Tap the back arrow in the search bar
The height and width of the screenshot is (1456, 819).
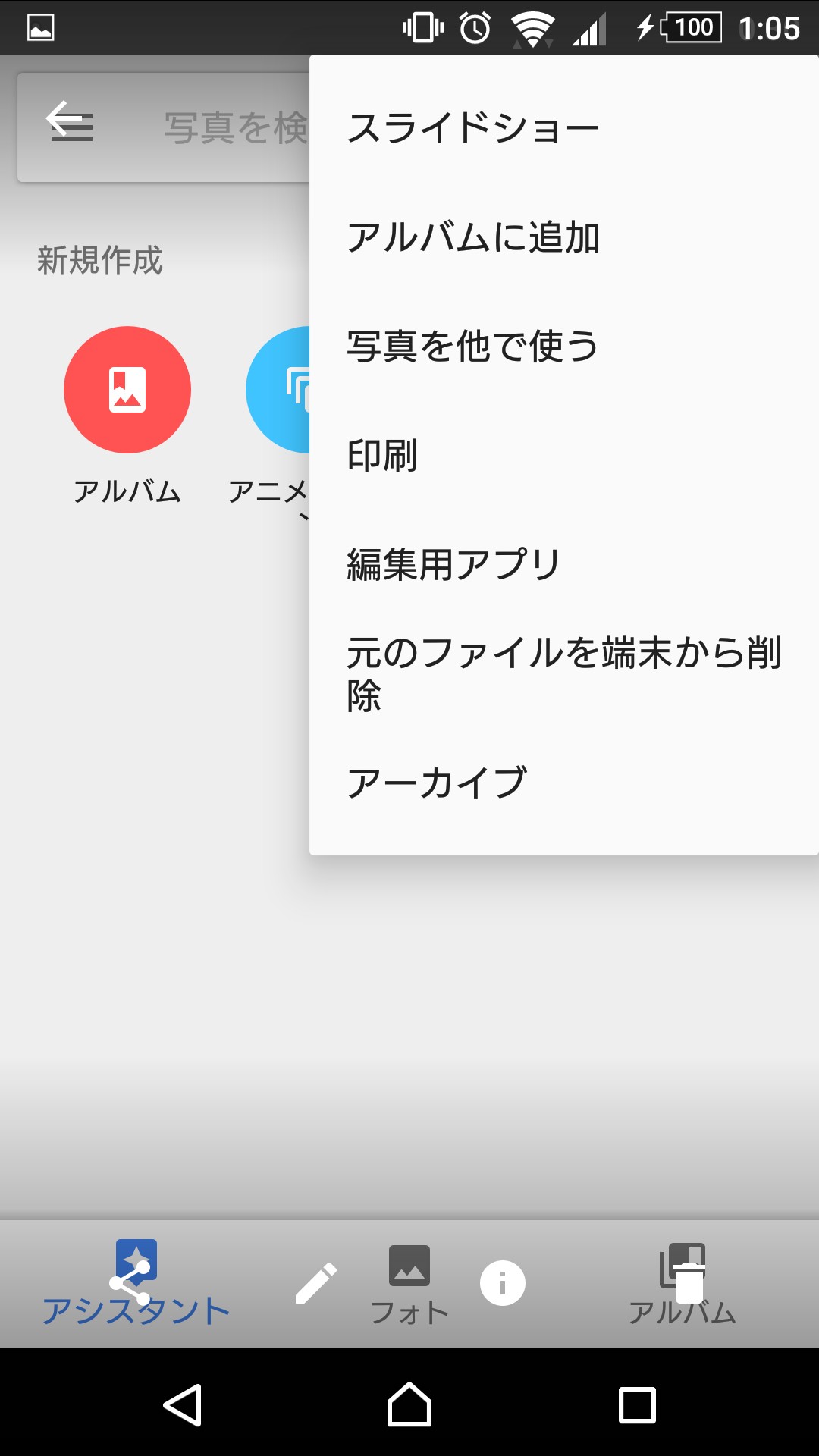point(67,121)
